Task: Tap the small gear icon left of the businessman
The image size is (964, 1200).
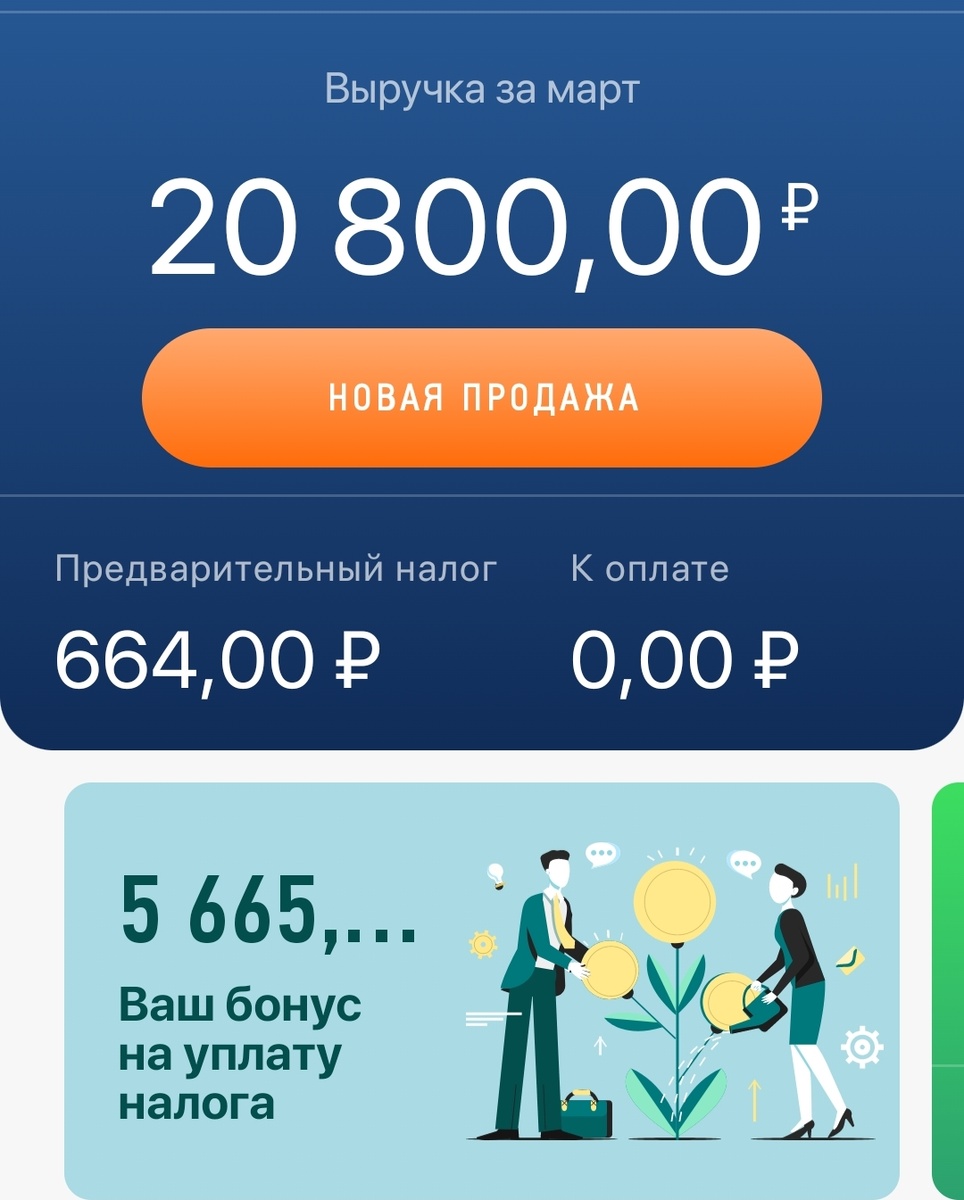Action: point(482,943)
